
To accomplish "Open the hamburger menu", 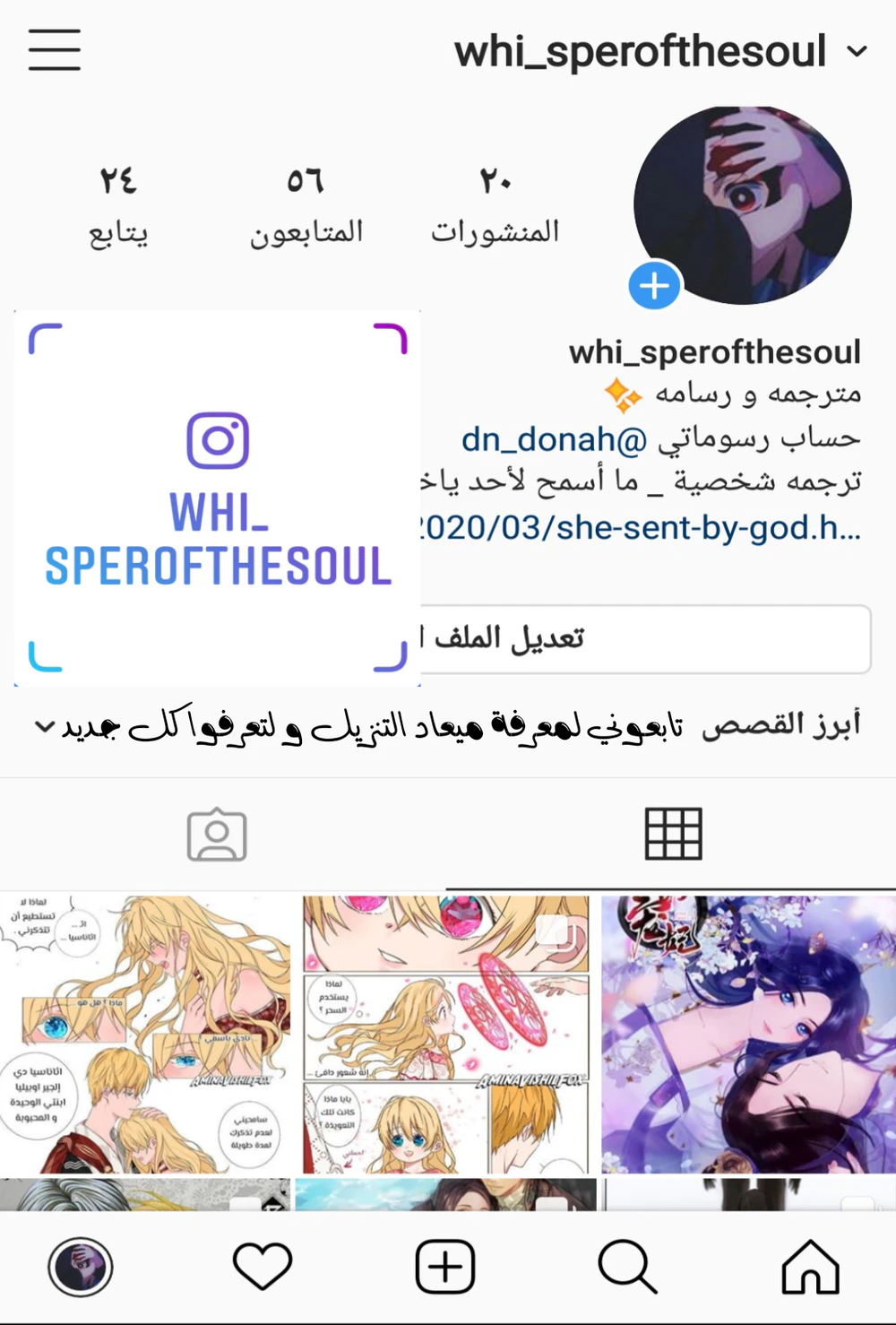I will click(x=55, y=49).
